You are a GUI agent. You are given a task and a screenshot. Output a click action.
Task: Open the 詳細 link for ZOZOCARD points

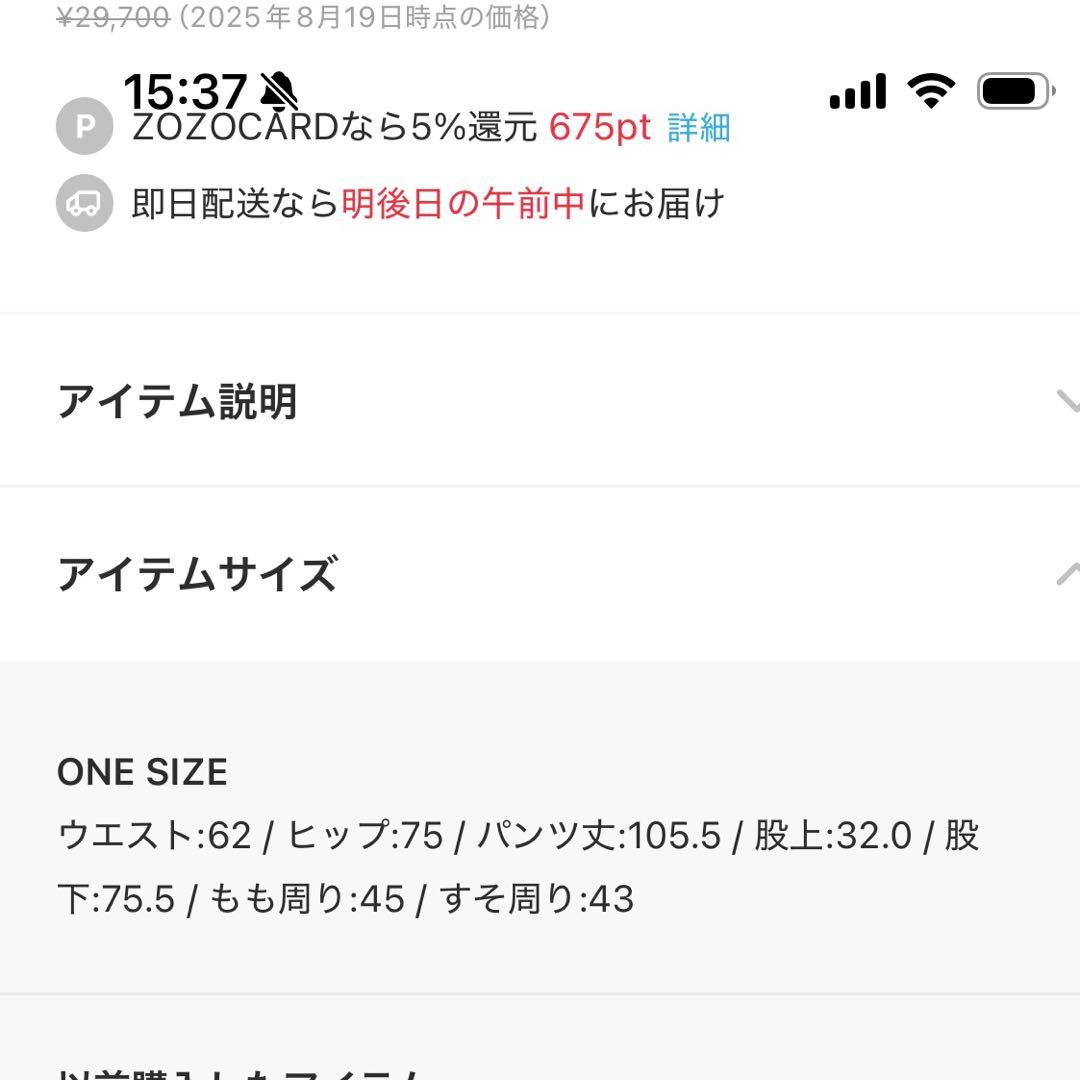click(698, 128)
